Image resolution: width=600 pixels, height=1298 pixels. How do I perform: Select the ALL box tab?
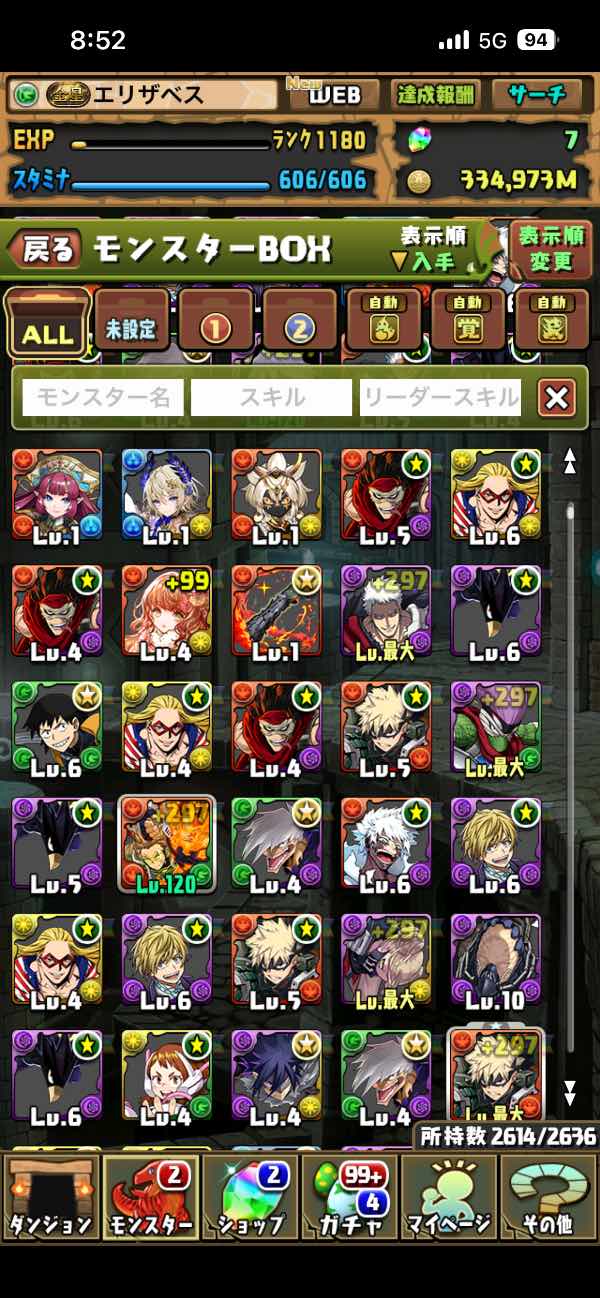(x=47, y=324)
